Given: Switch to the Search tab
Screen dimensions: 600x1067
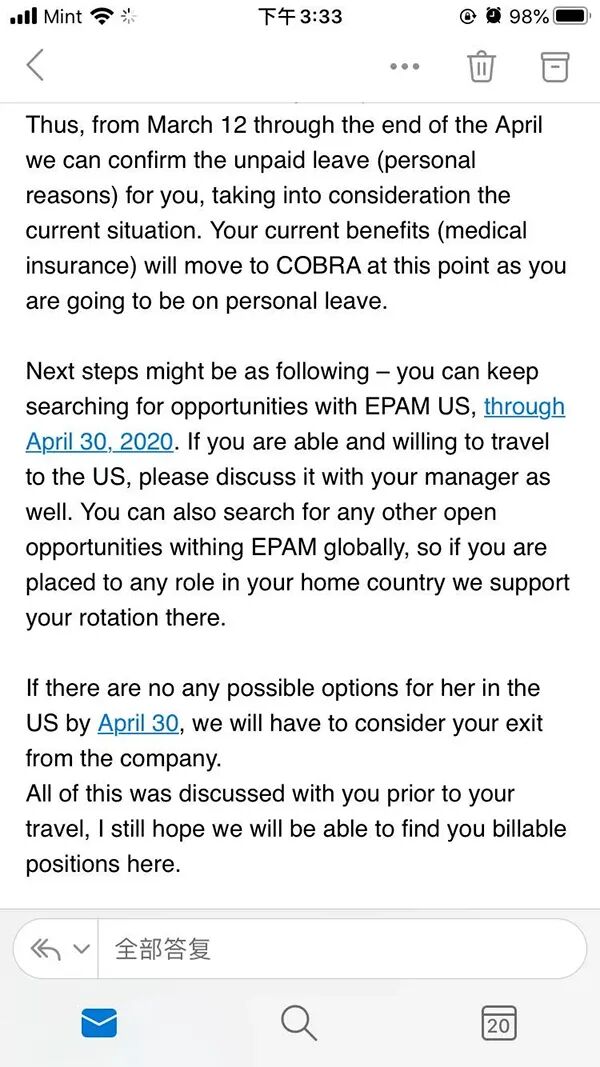Looking at the screenshot, I should (x=299, y=1023).
